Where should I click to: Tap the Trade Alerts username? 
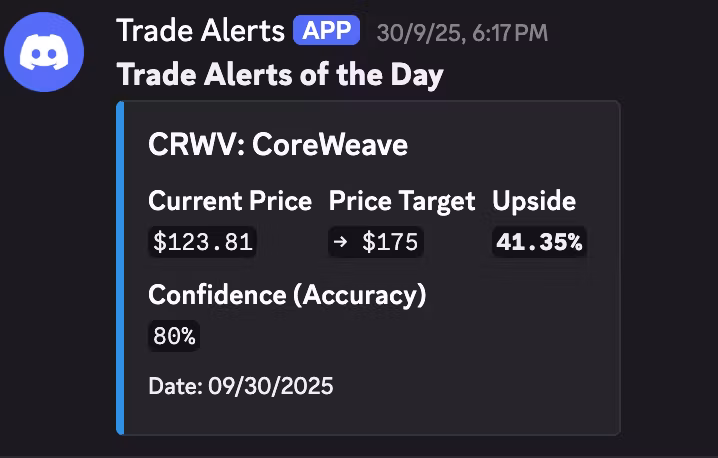click(200, 31)
